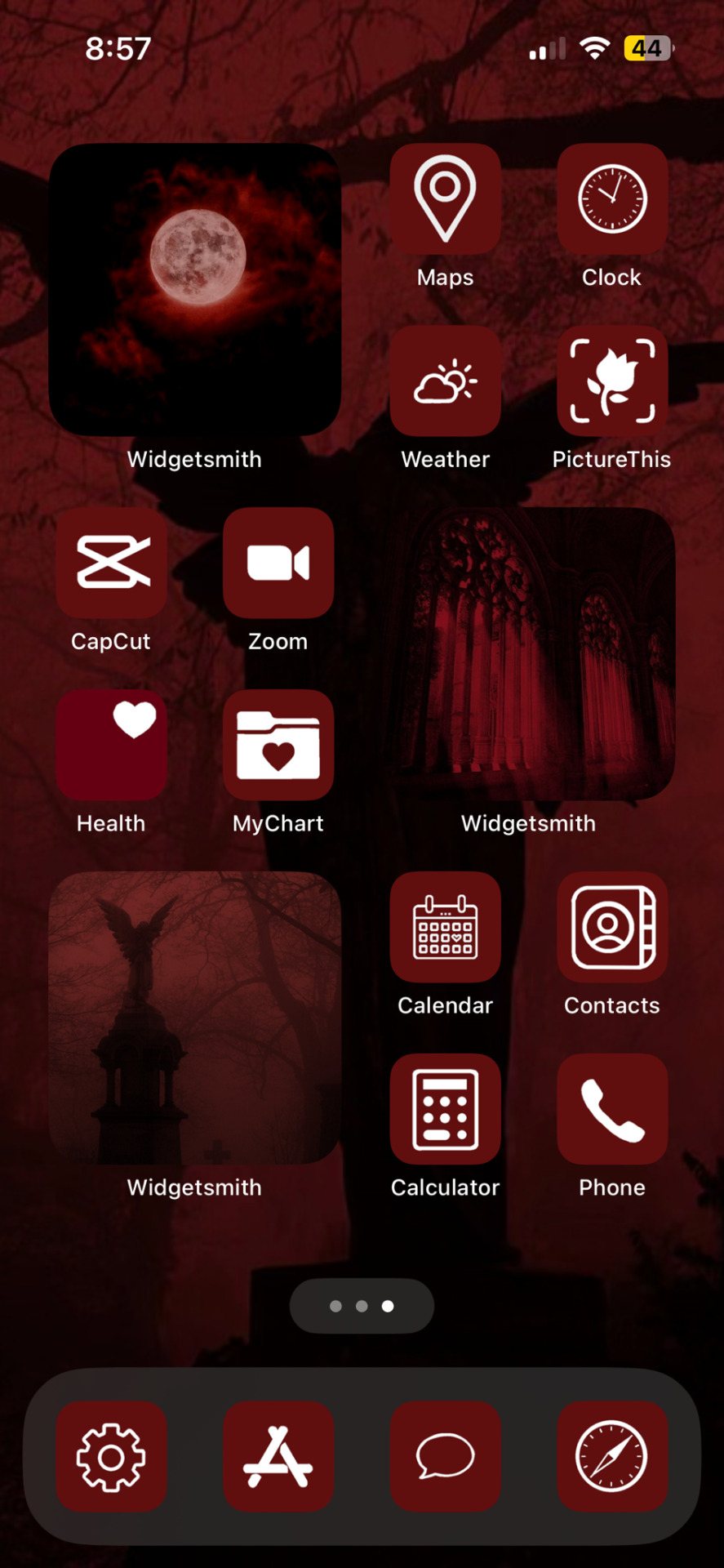Open the Phone app

612,1109
